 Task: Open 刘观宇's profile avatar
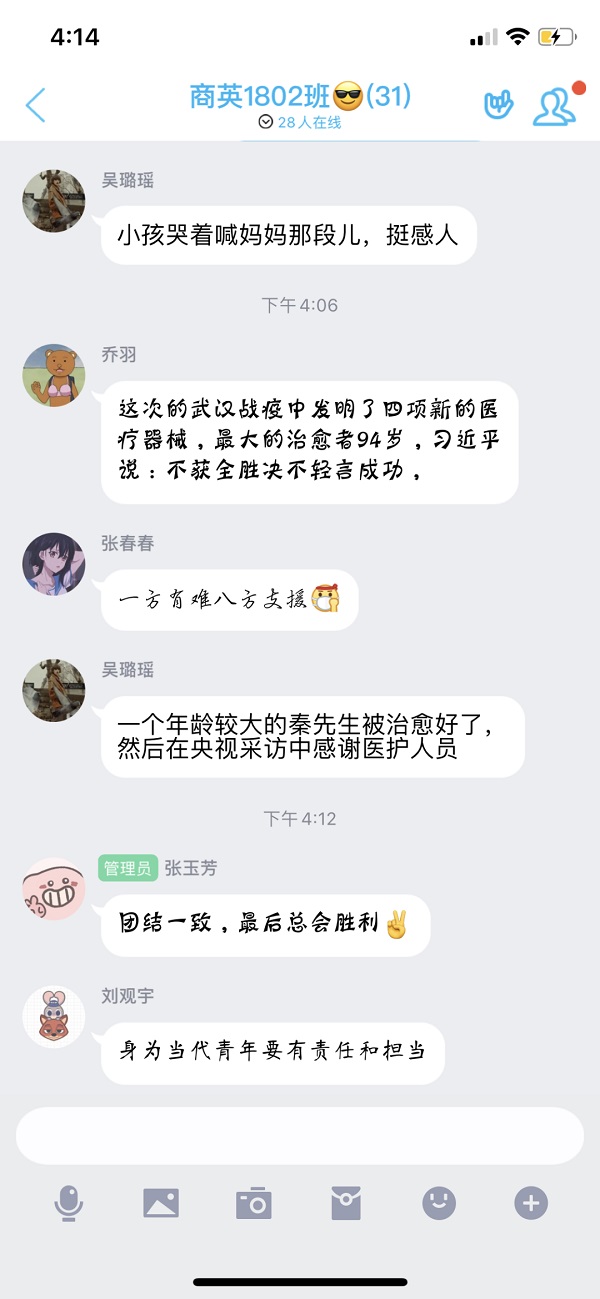pos(54,1016)
